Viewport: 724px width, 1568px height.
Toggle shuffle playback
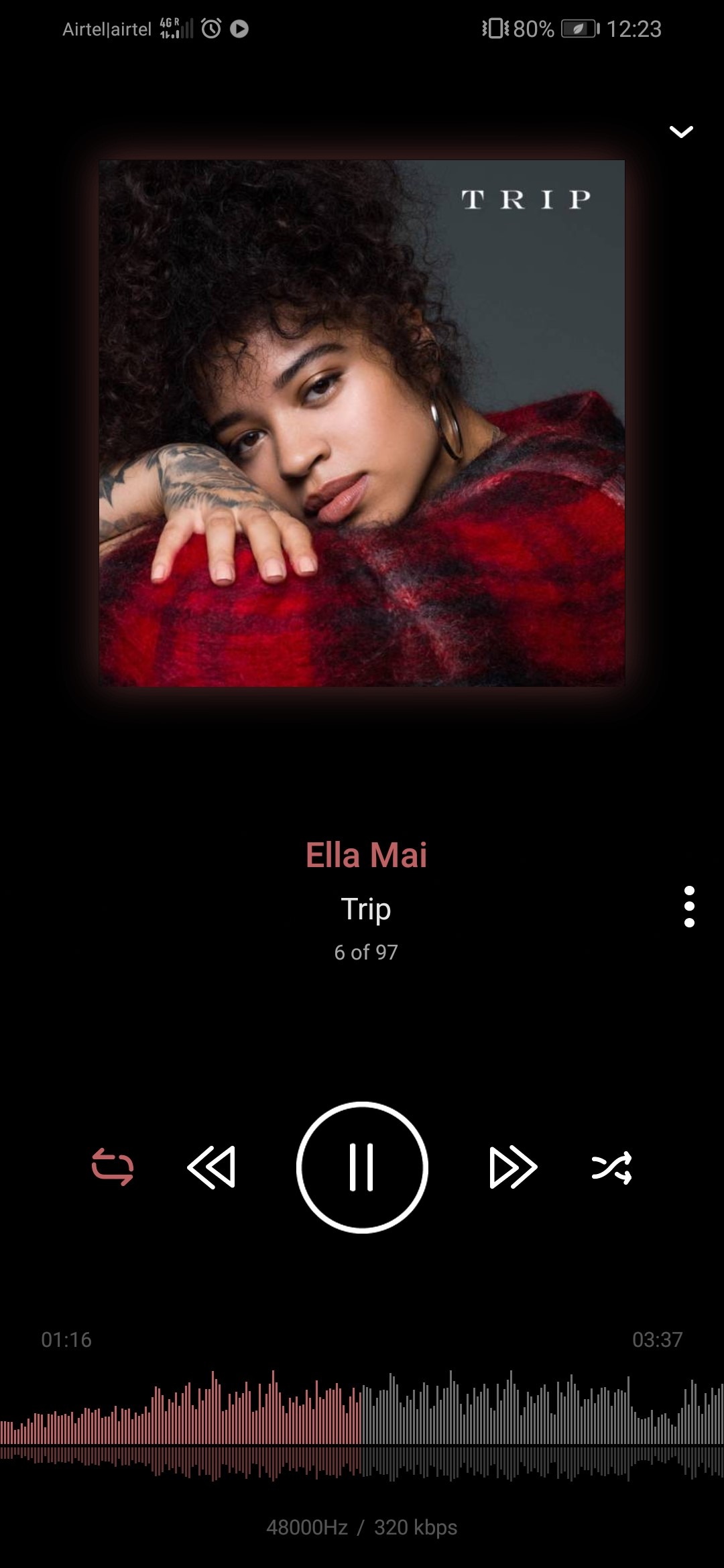(611, 1167)
